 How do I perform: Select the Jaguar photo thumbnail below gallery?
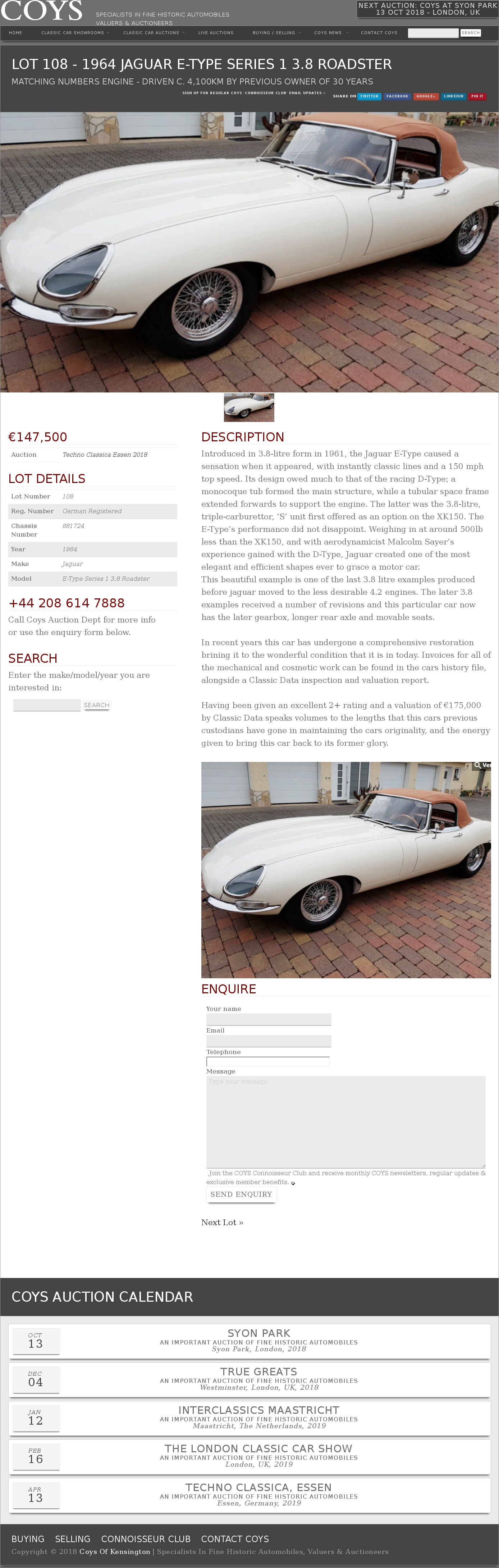[249, 407]
